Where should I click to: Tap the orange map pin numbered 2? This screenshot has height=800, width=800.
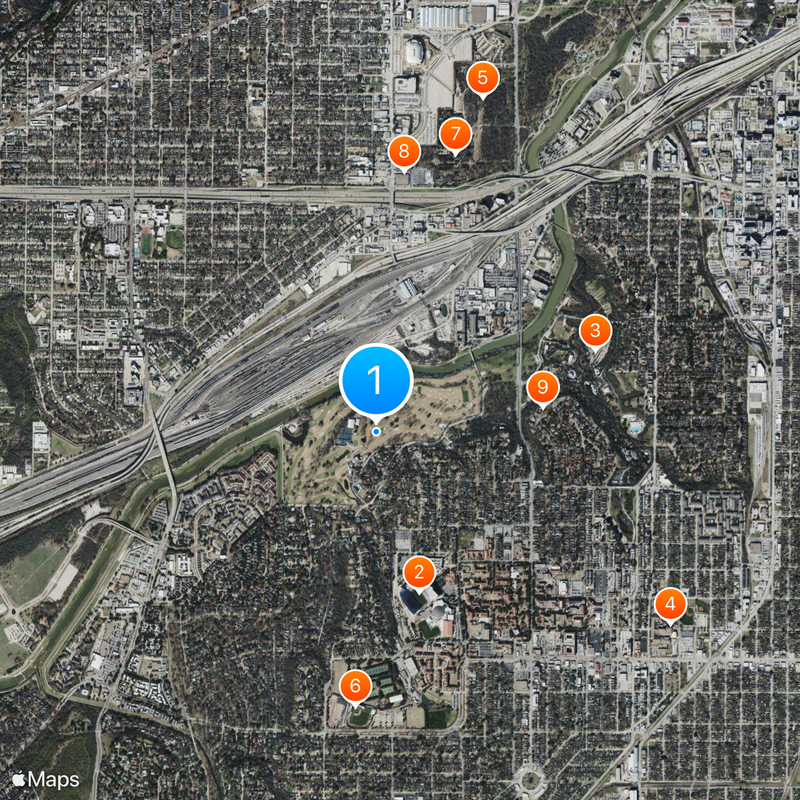coord(419,573)
